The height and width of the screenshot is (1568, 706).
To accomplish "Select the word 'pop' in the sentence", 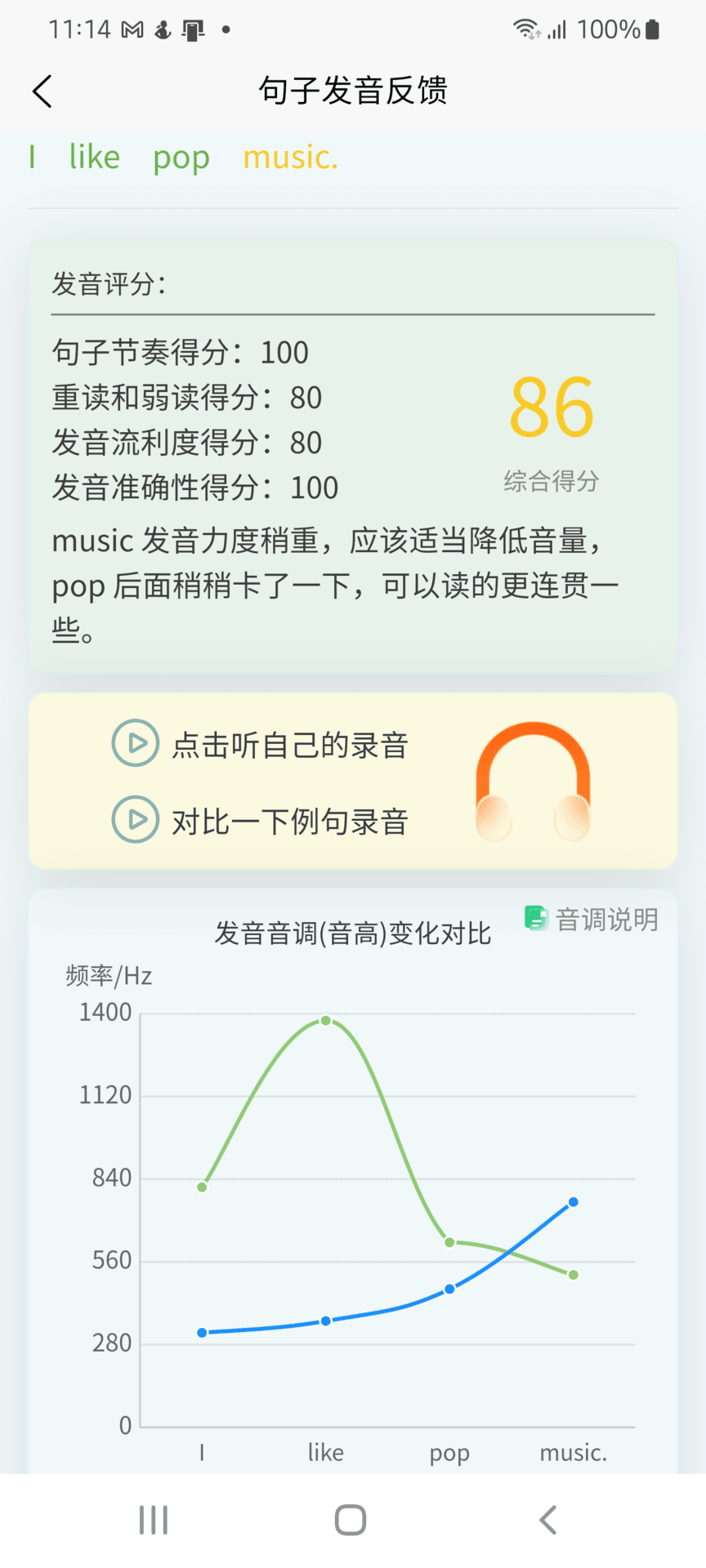I will (x=181, y=158).
